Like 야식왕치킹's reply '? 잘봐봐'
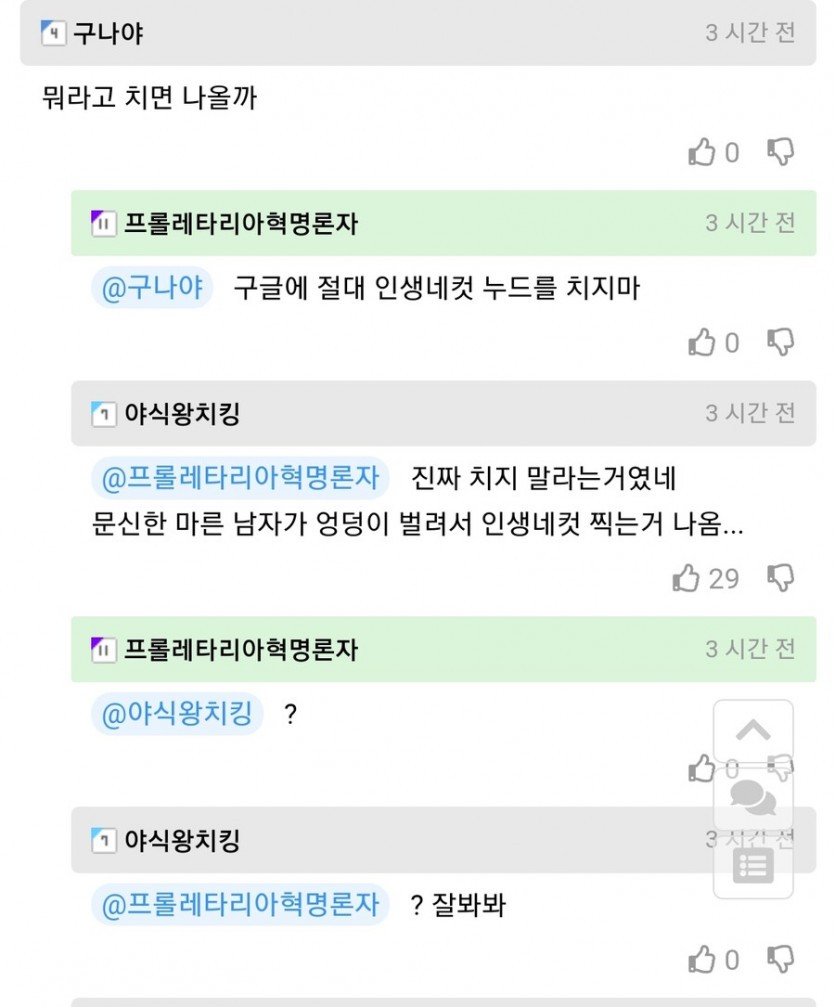The height and width of the screenshot is (1007, 835). coord(703,960)
